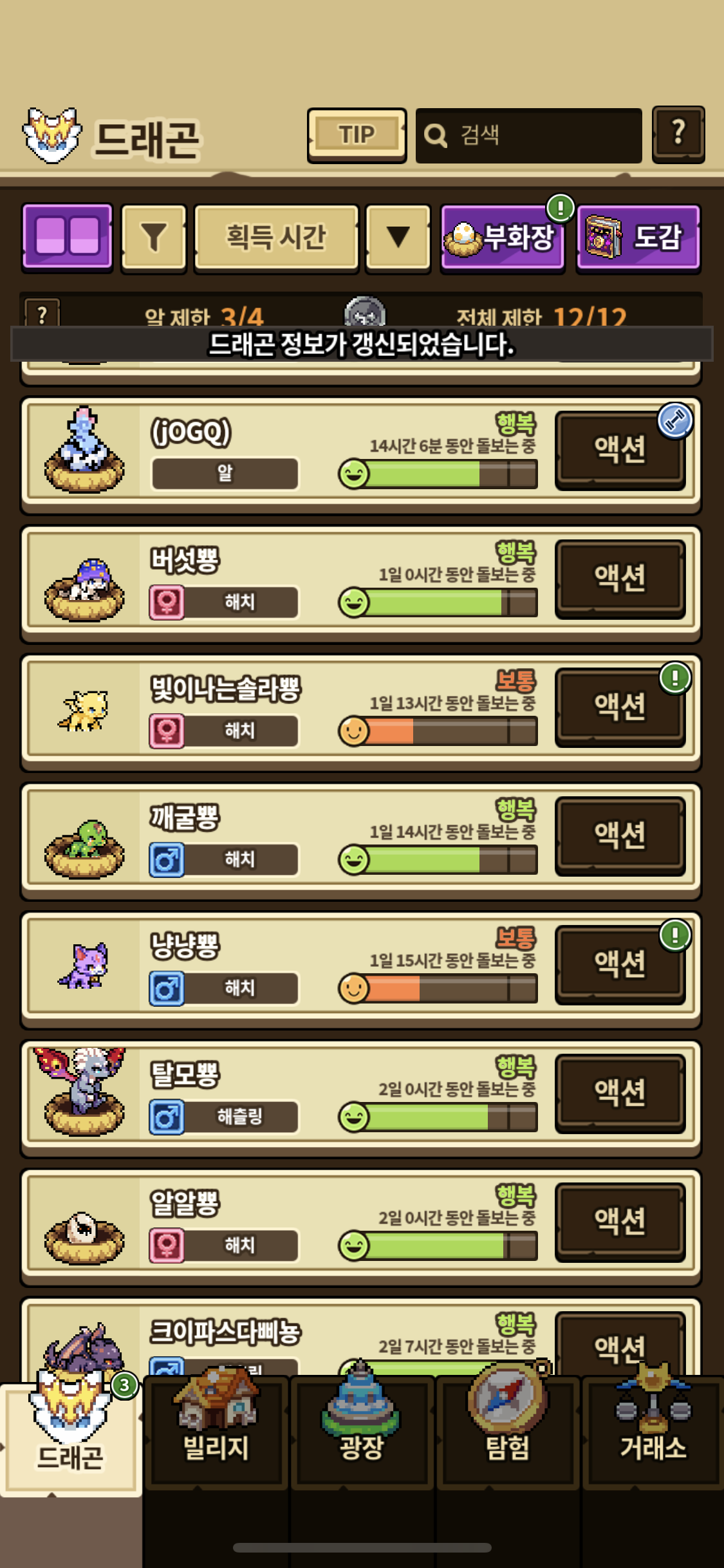Tap 액션 for 빛이나는솔라뿡
This screenshot has height=1568, width=724.
(620, 707)
